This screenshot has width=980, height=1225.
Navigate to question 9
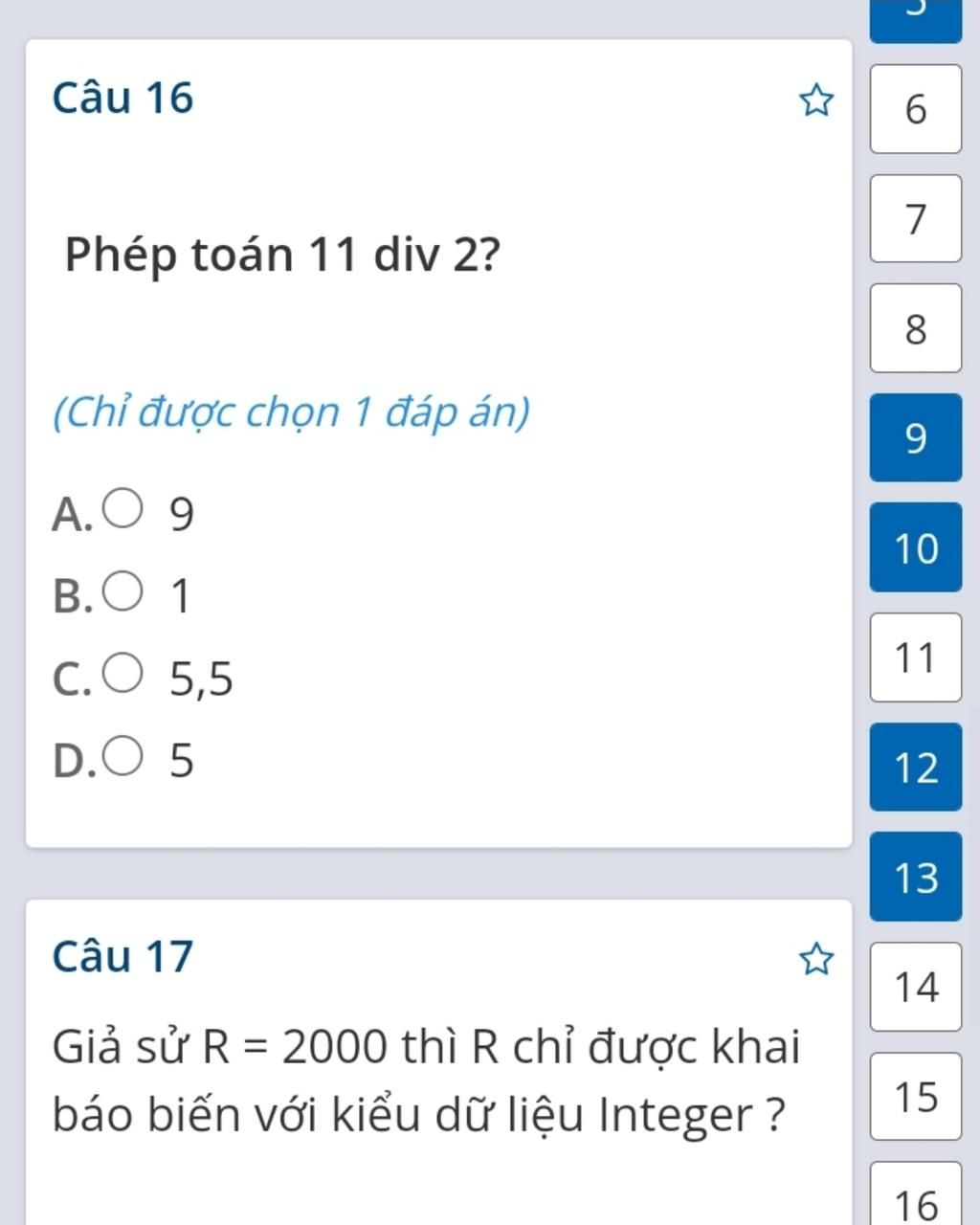pos(915,437)
